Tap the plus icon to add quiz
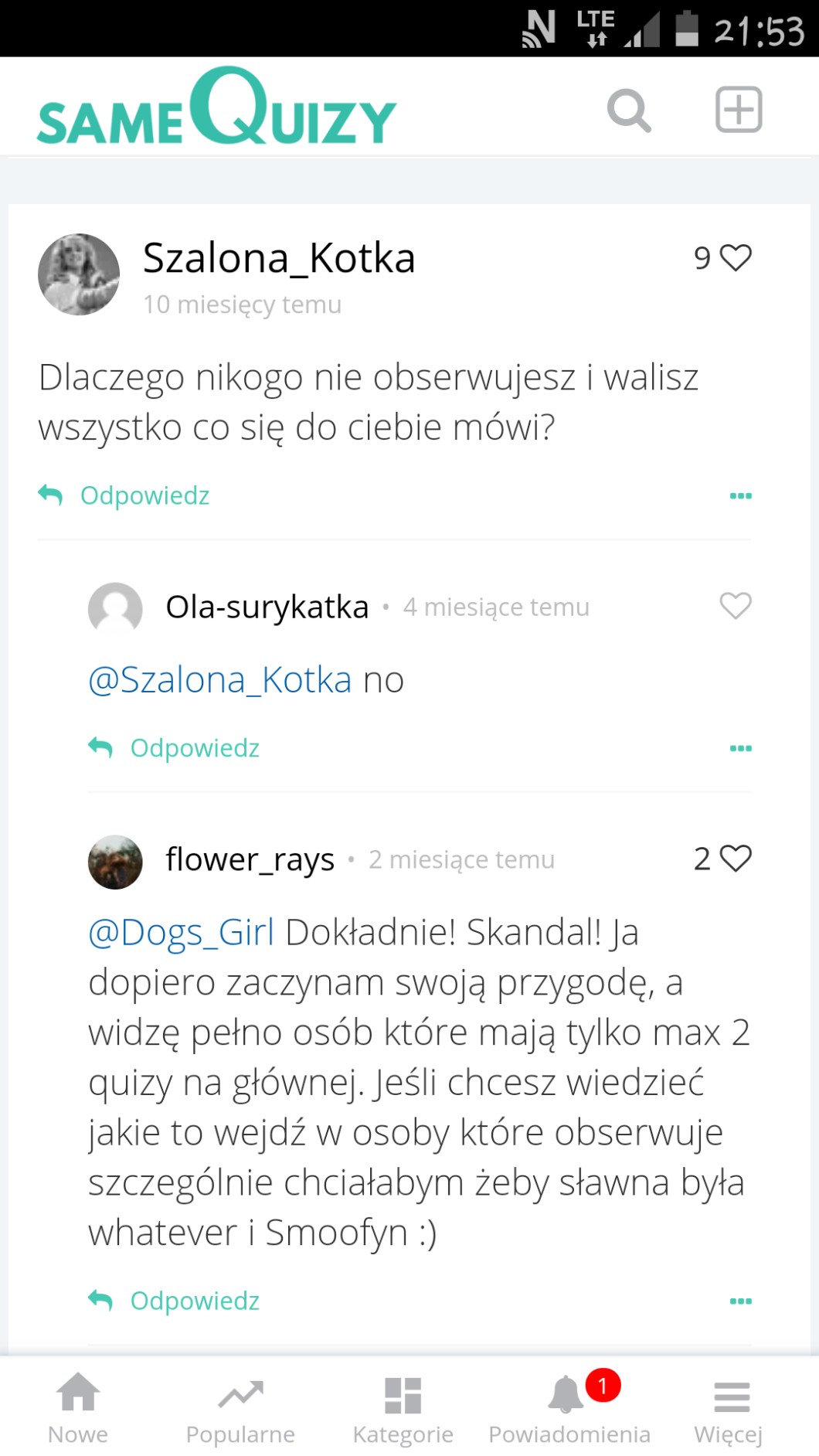The width and height of the screenshot is (819, 1456). click(738, 110)
